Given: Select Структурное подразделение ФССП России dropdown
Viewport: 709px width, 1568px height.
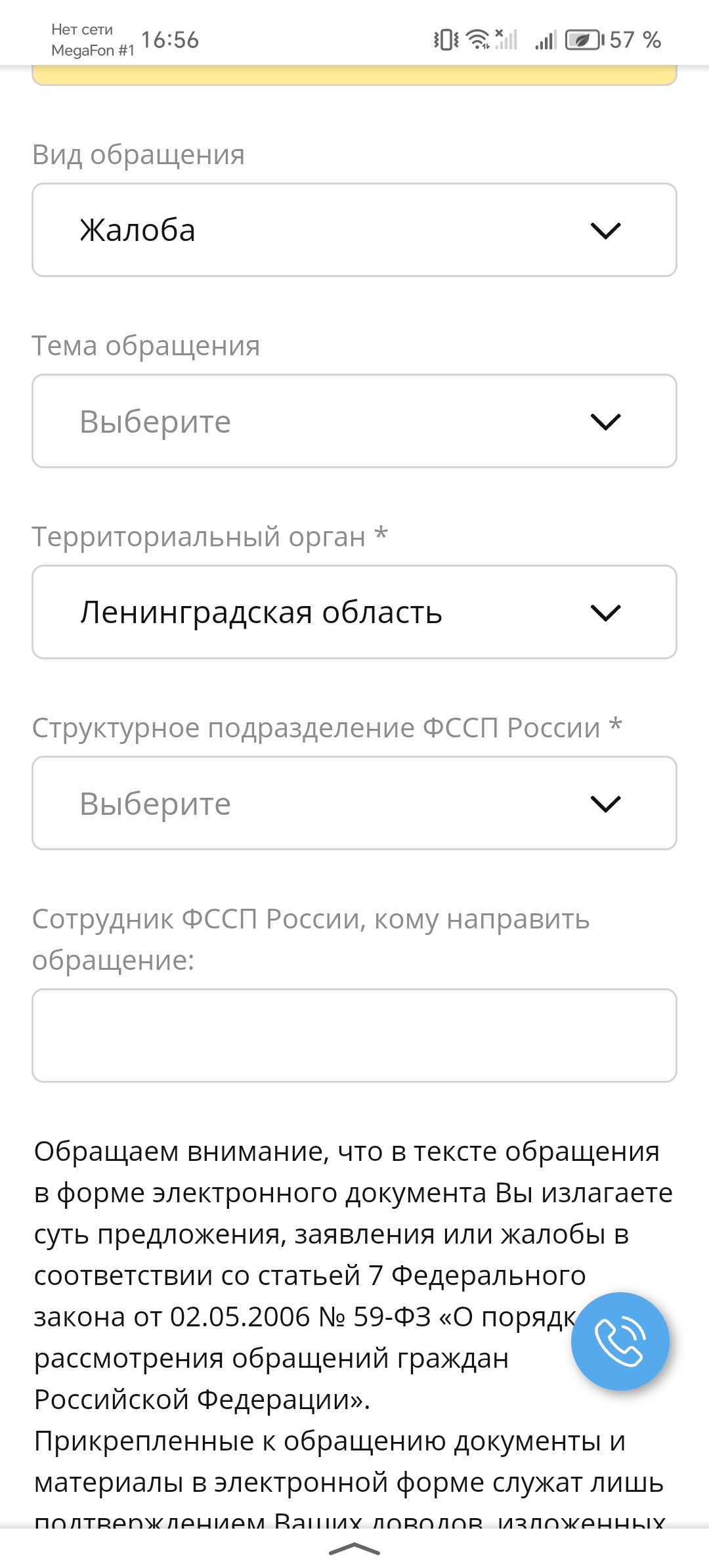Looking at the screenshot, I should [354, 803].
